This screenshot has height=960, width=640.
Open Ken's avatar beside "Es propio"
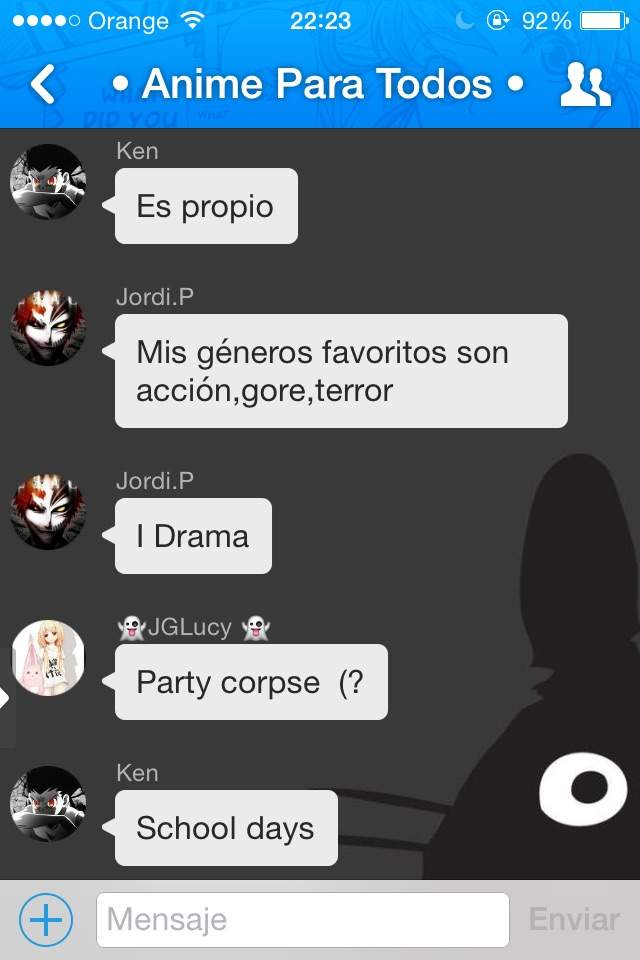coord(48,182)
